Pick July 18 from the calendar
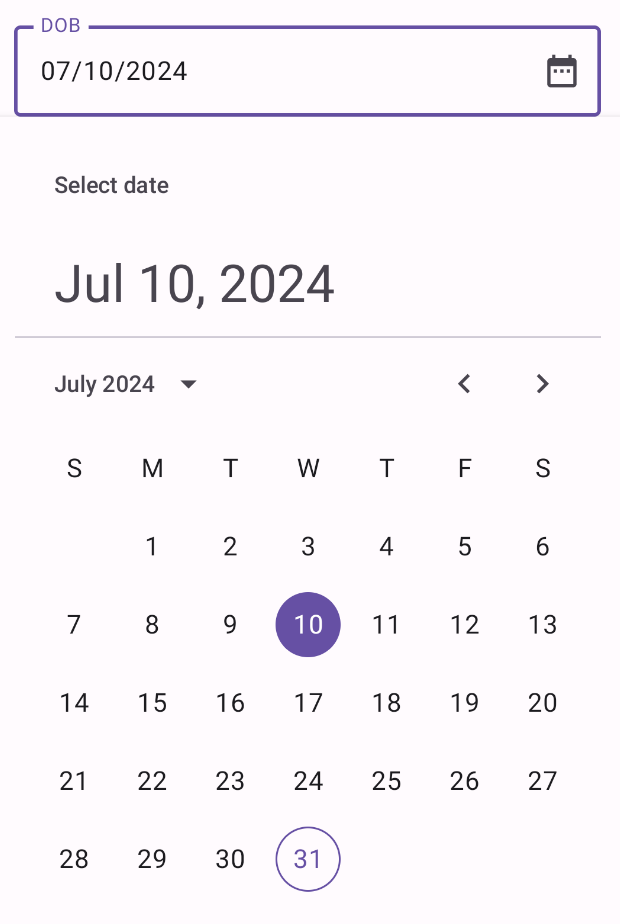This screenshot has height=924, width=620. coord(386,702)
